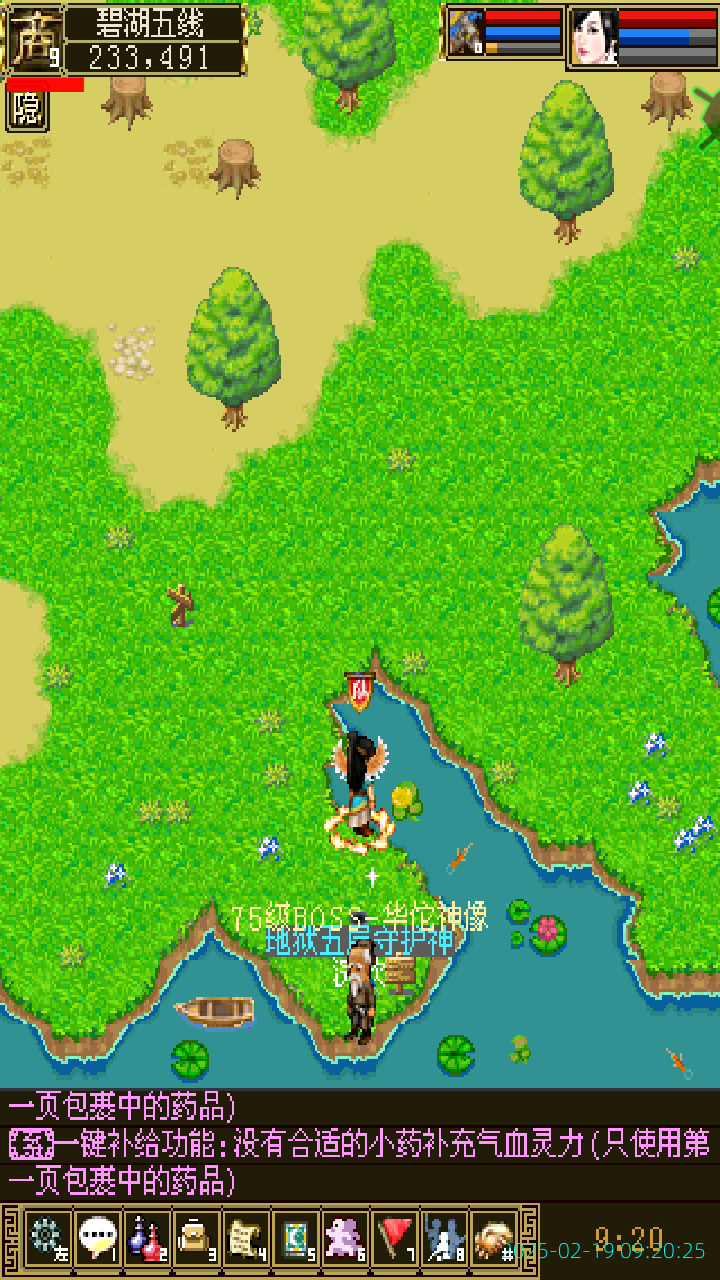Viewport: 720px width, 1280px height.
Task: Open the settings gear in the toolbar
Action: click(47, 1239)
